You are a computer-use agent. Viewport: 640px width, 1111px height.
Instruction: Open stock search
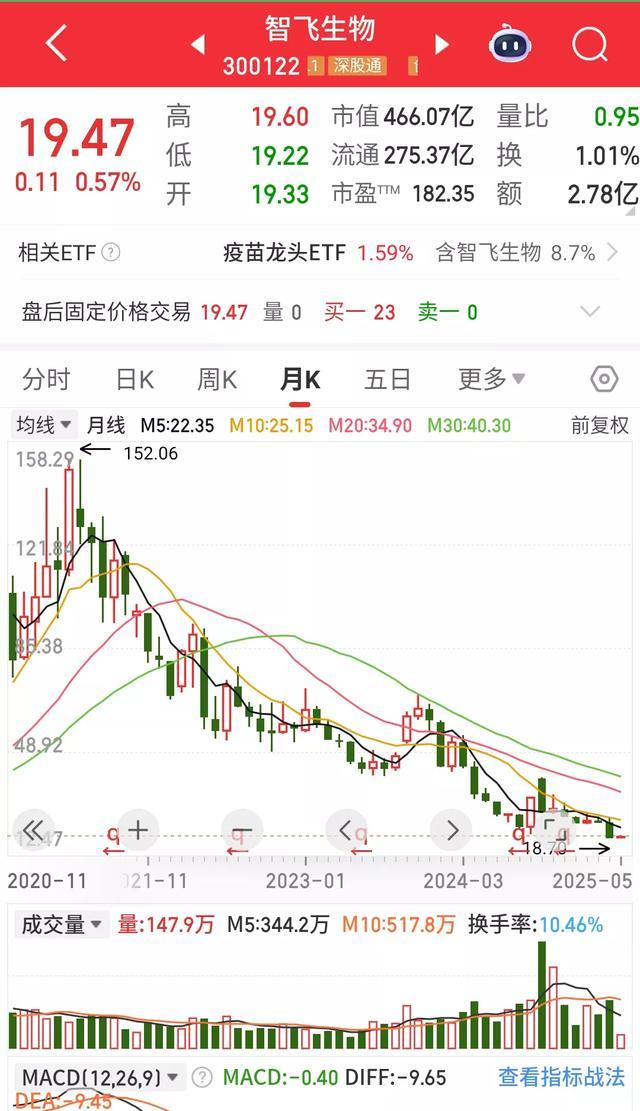point(590,44)
